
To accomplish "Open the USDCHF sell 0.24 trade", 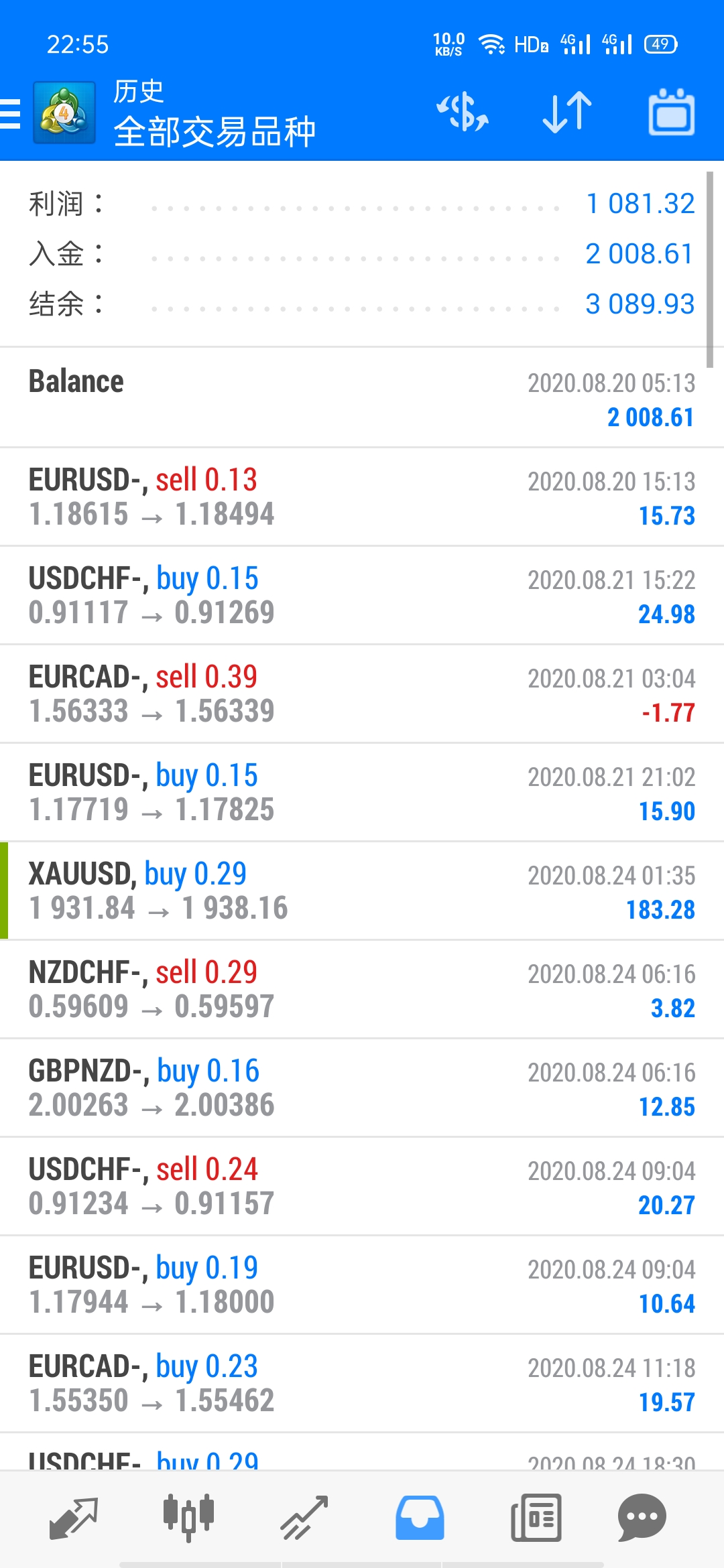I will (x=362, y=1187).
